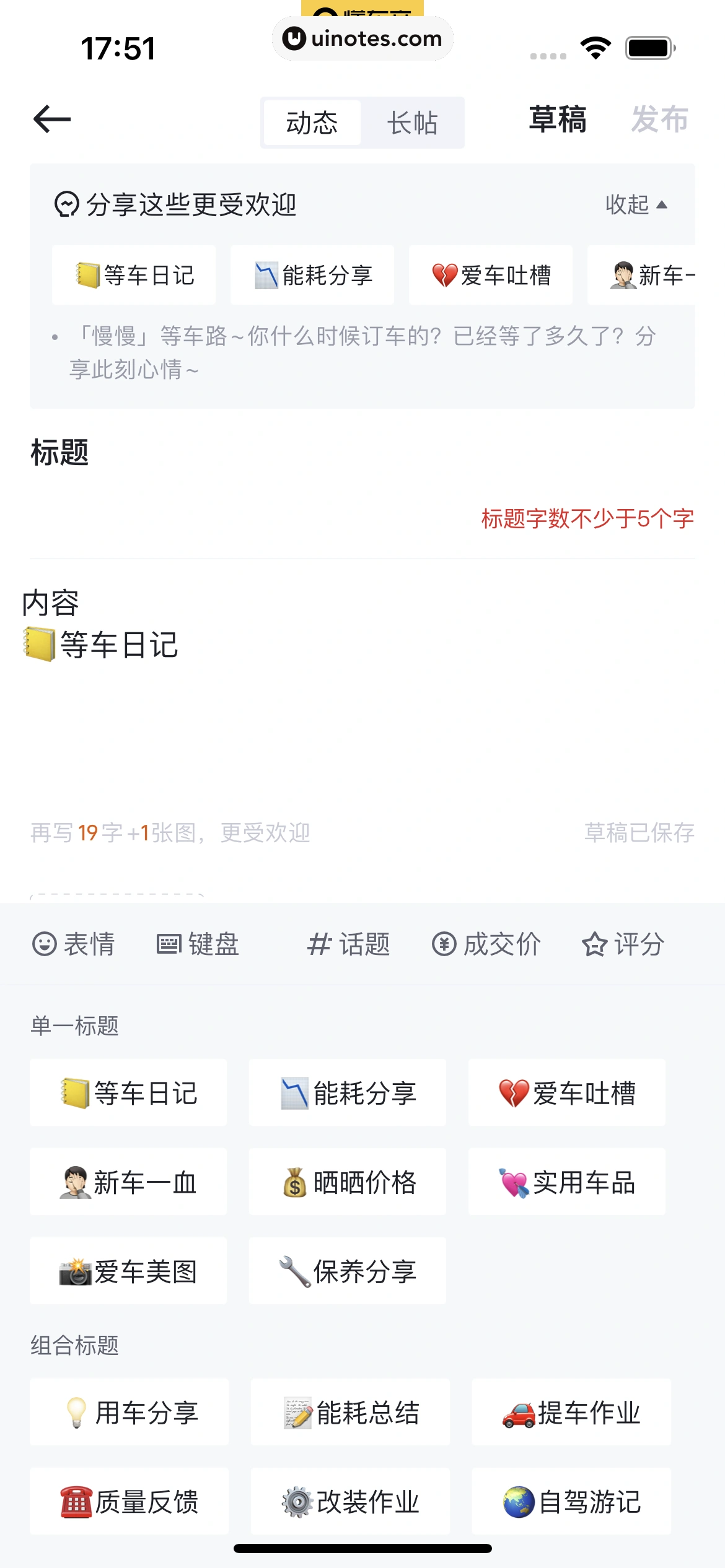
Task: Select the 实用车品 template
Action: [567, 1182]
